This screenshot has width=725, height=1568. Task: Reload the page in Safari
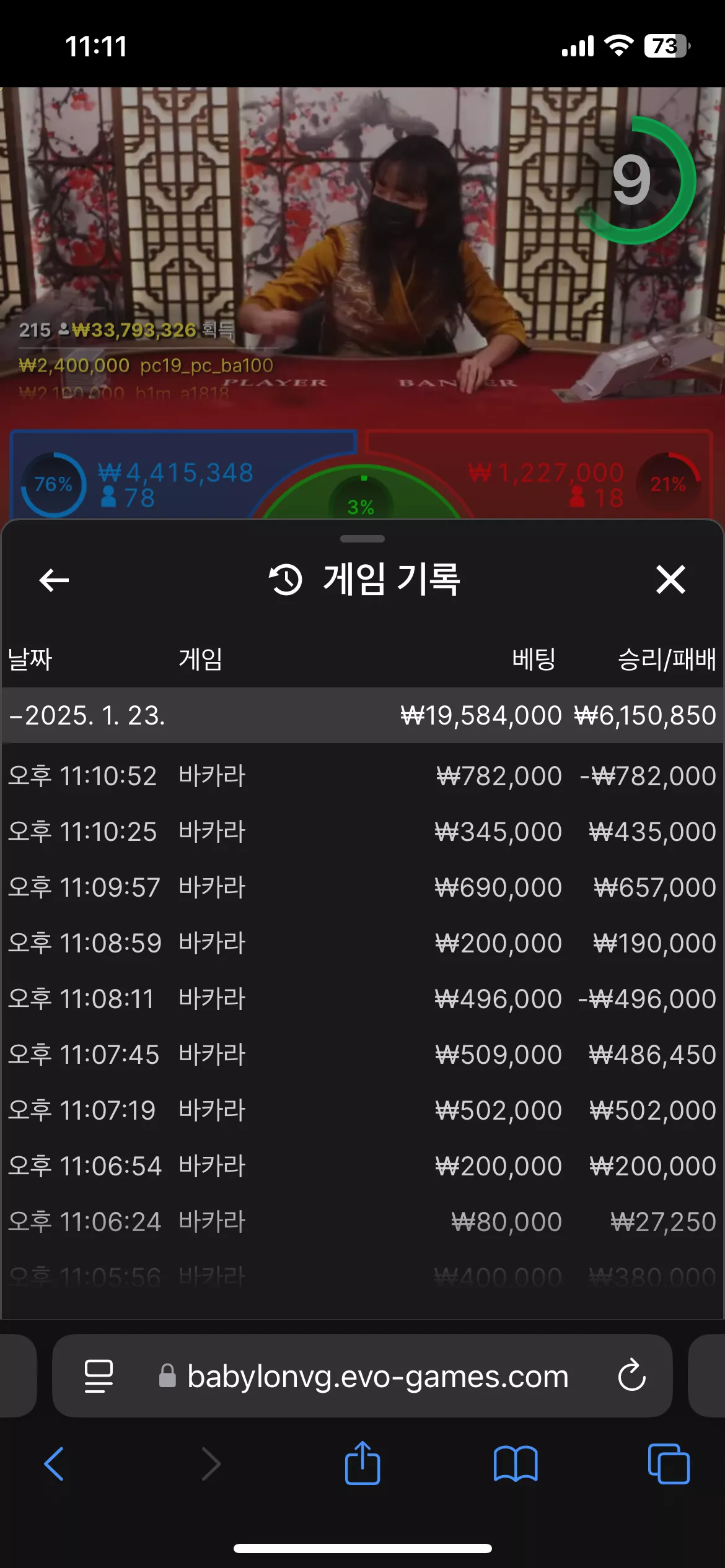click(632, 1376)
